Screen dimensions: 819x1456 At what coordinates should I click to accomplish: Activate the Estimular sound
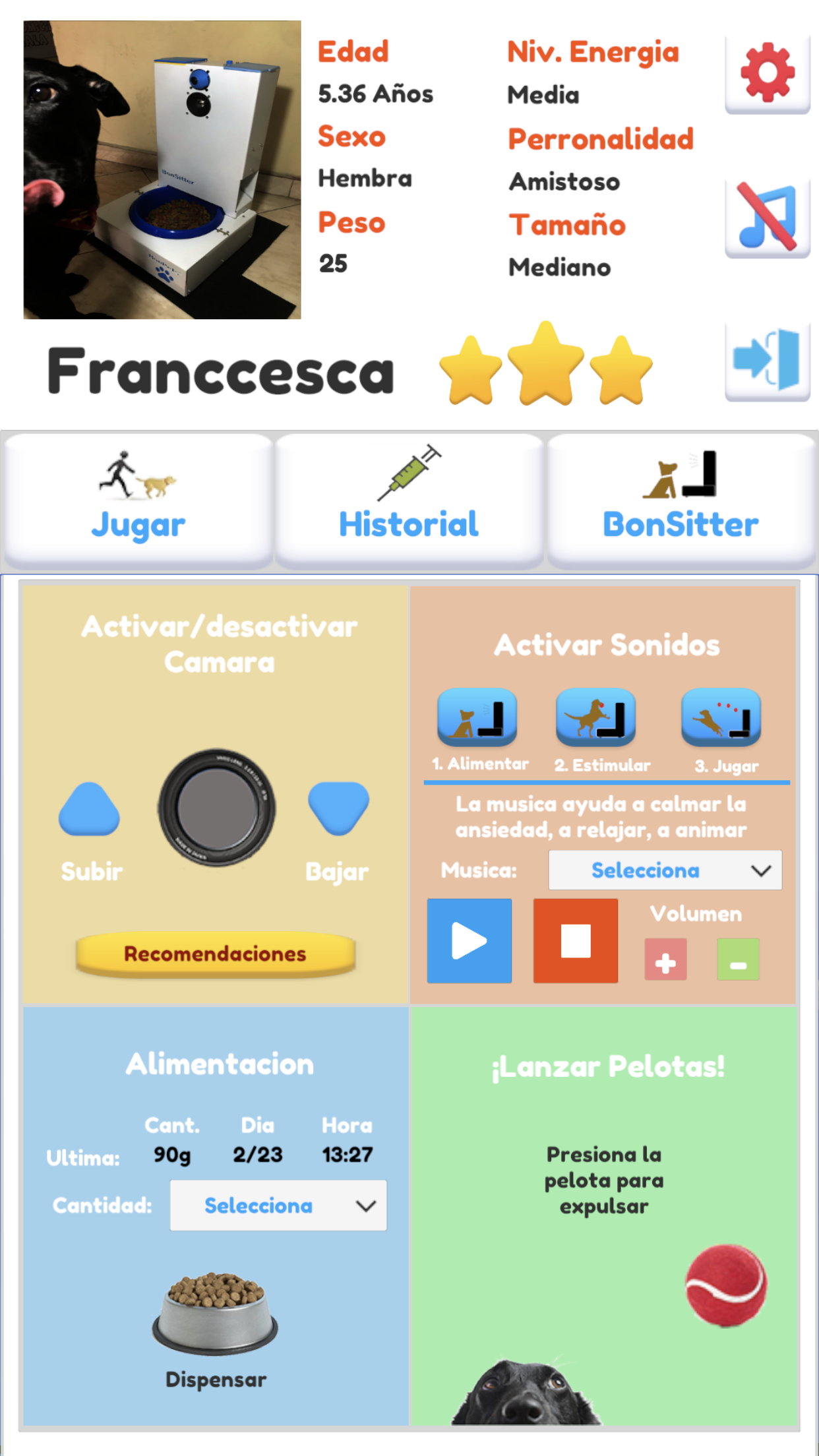point(595,717)
